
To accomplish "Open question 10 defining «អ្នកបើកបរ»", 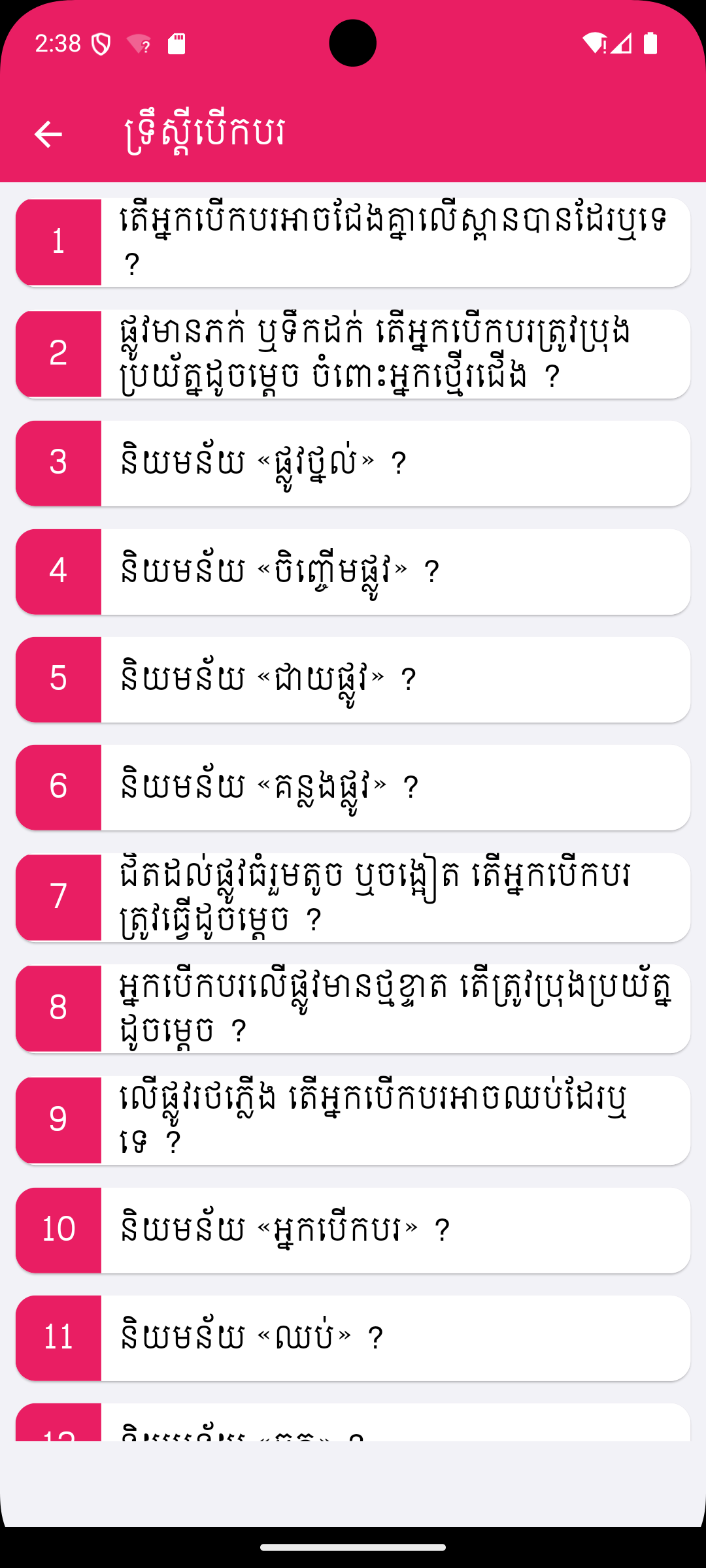I will pos(353,1230).
